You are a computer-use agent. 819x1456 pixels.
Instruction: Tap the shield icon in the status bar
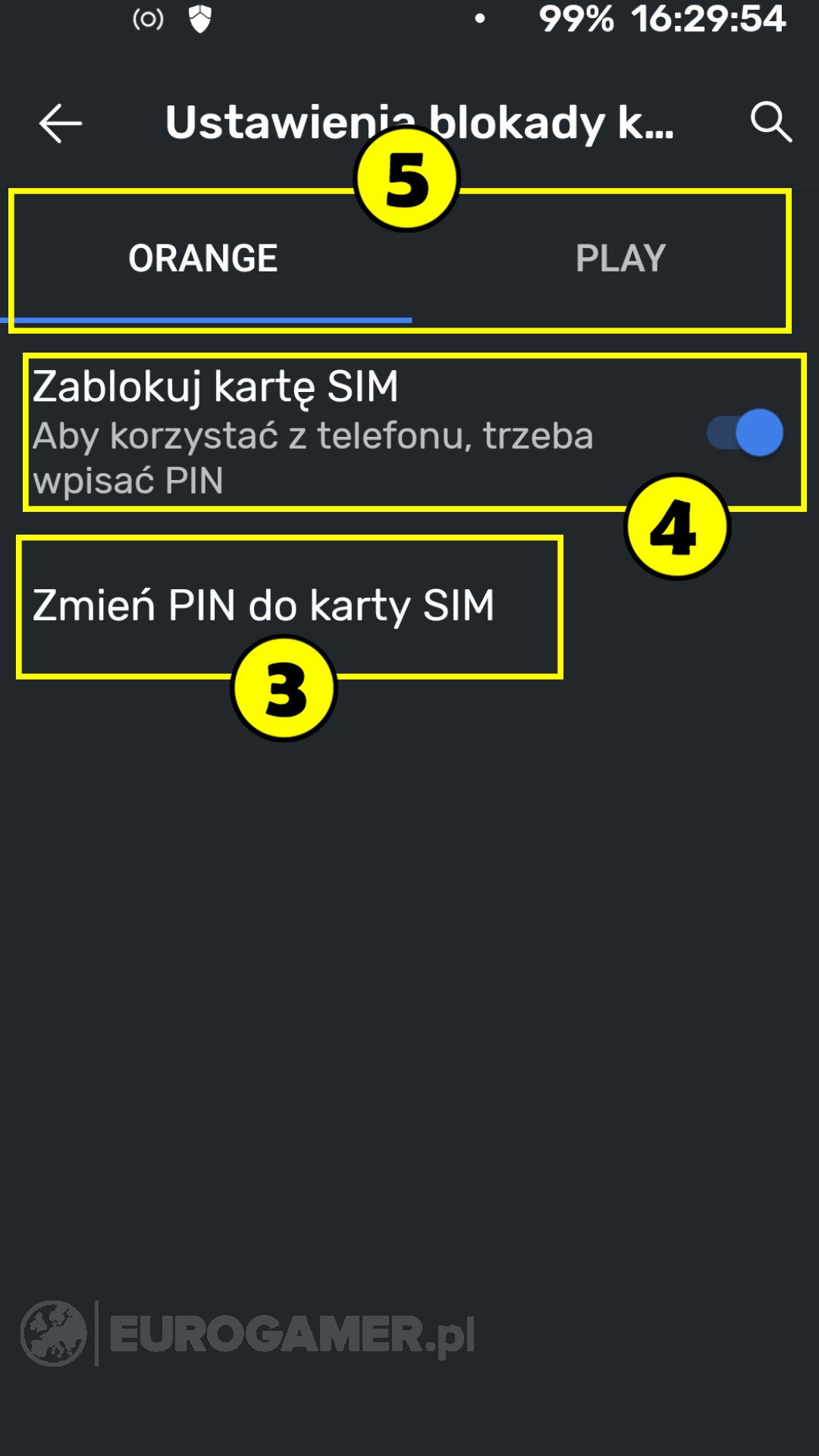(199, 19)
